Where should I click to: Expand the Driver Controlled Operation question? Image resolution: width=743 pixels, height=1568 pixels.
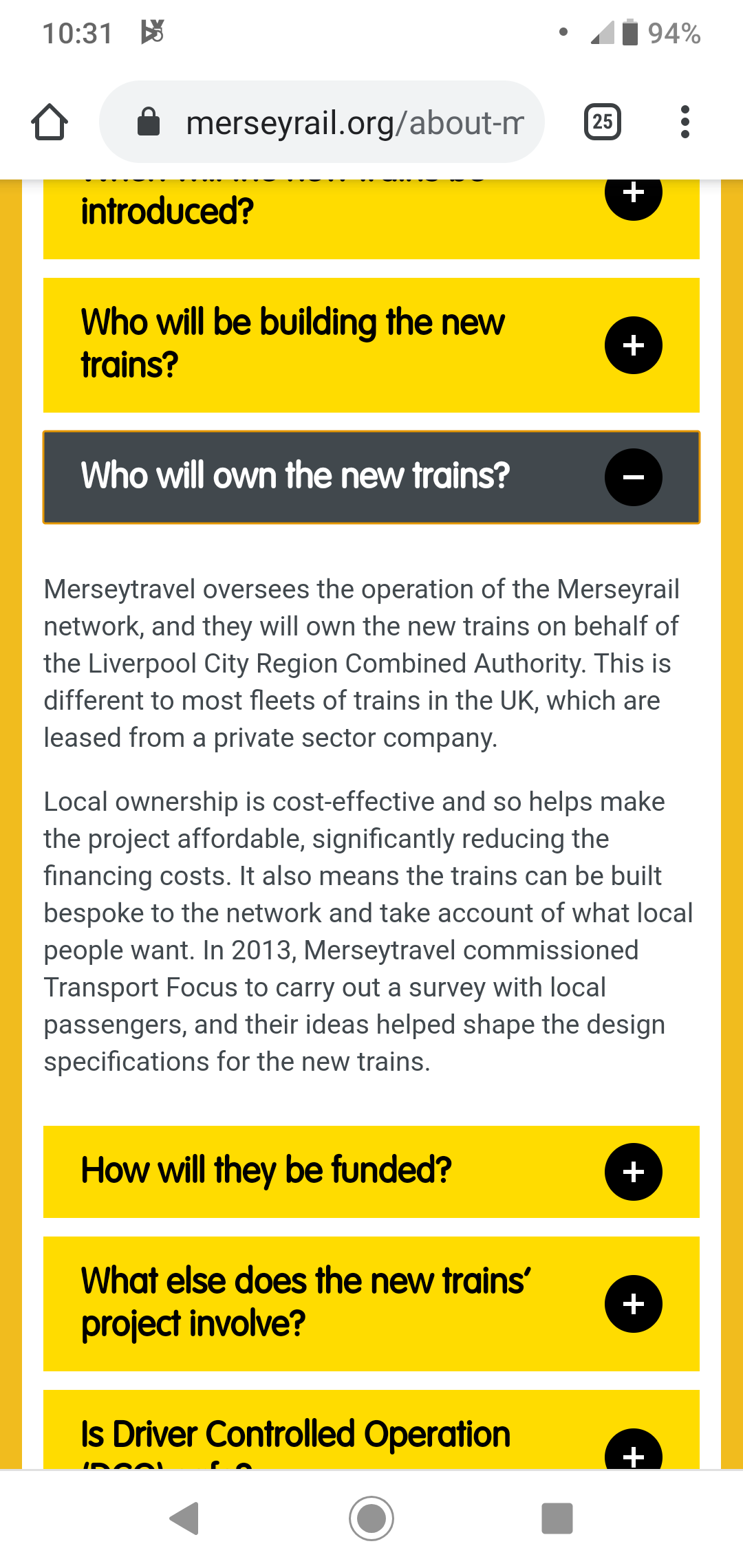pos(633,1450)
